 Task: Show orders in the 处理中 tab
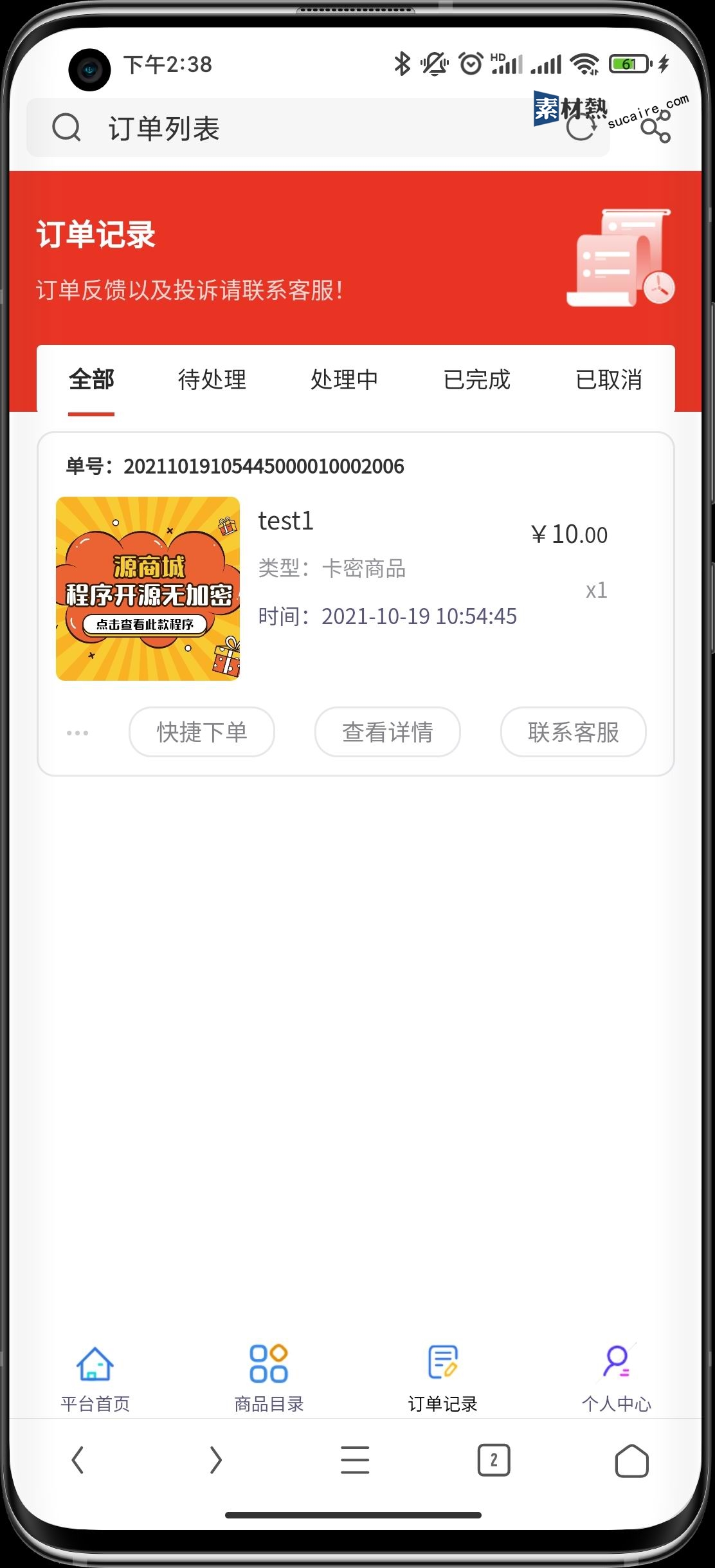[x=344, y=380]
